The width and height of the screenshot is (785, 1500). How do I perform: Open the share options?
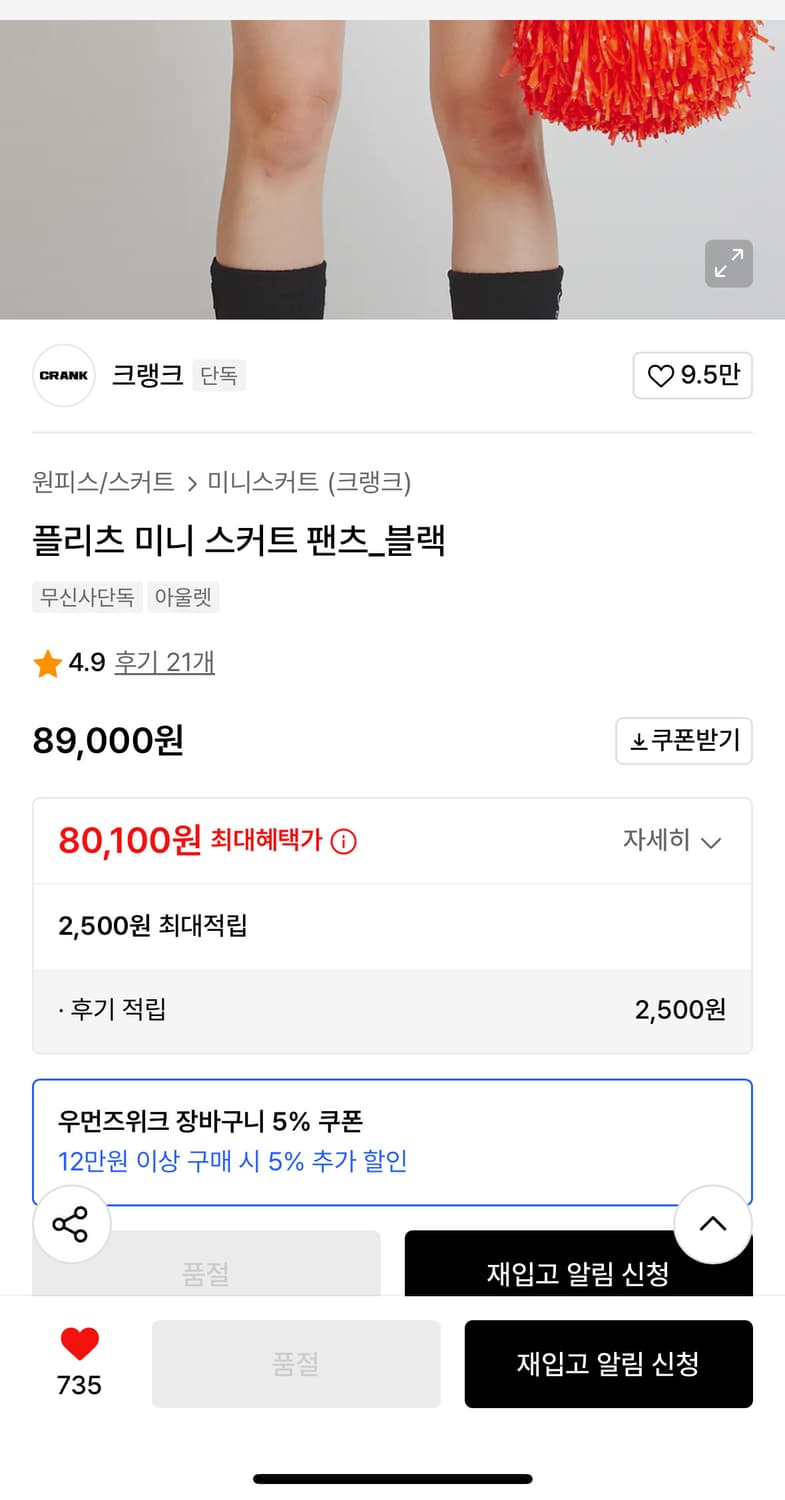click(71, 1224)
